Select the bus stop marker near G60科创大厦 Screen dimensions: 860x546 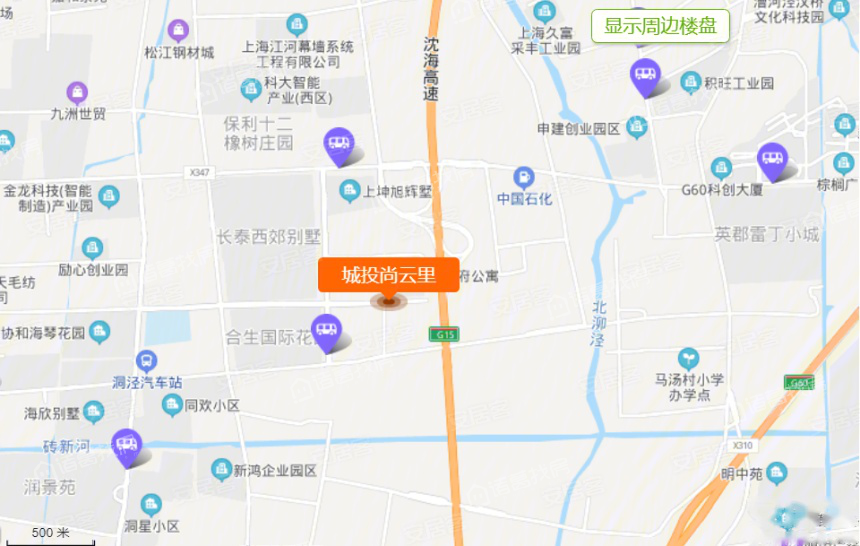771,159
